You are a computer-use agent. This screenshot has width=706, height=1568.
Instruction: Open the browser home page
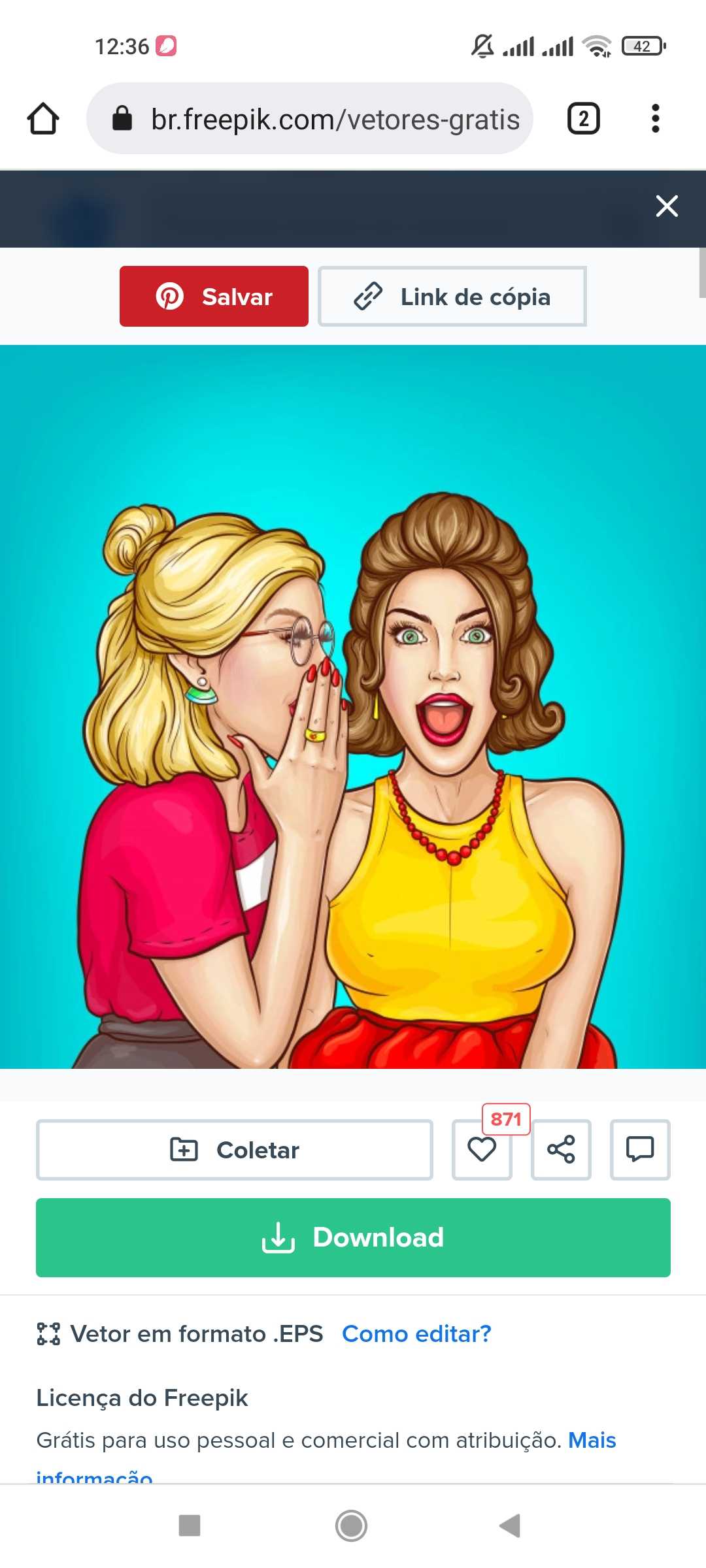pos(43,119)
